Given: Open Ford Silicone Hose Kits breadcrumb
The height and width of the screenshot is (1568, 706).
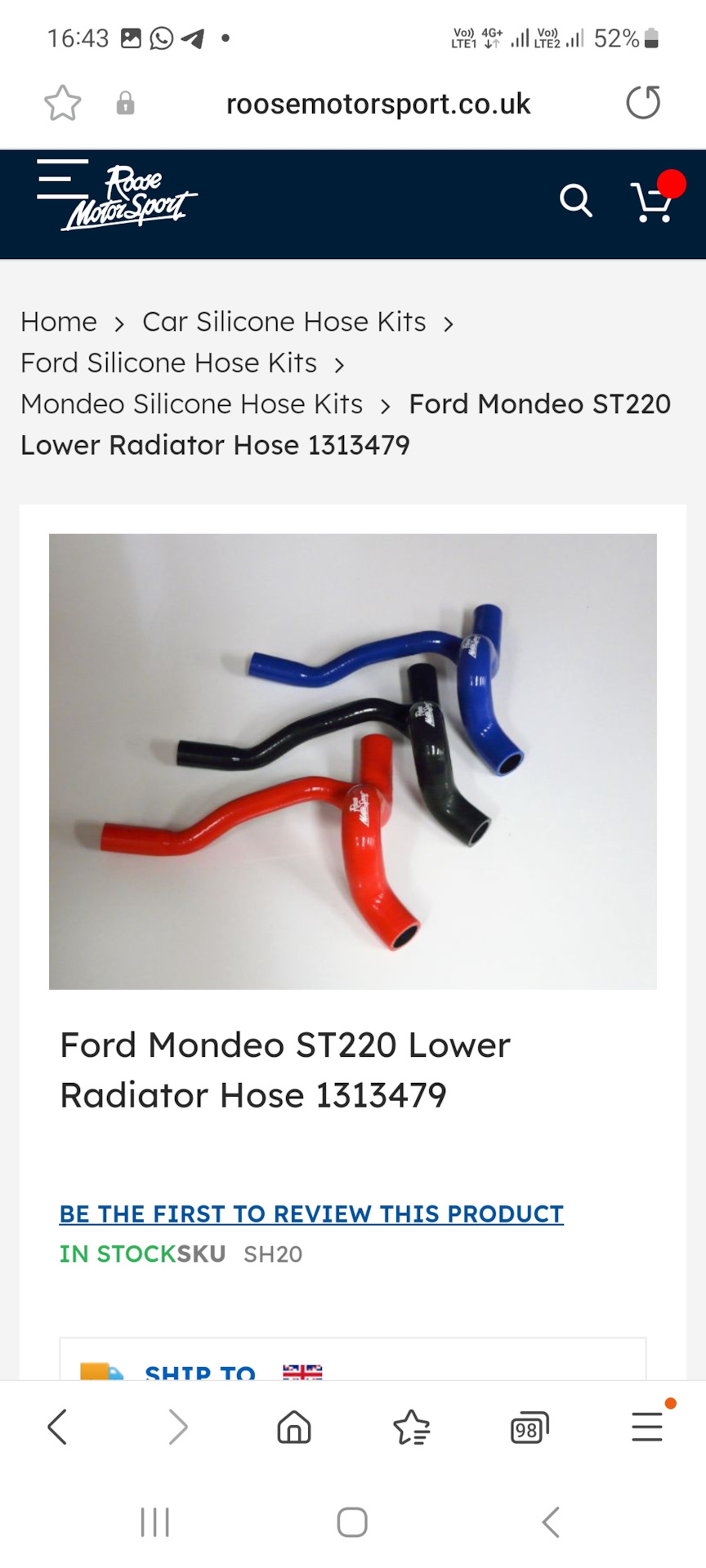Looking at the screenshot, I should [168, 363].
